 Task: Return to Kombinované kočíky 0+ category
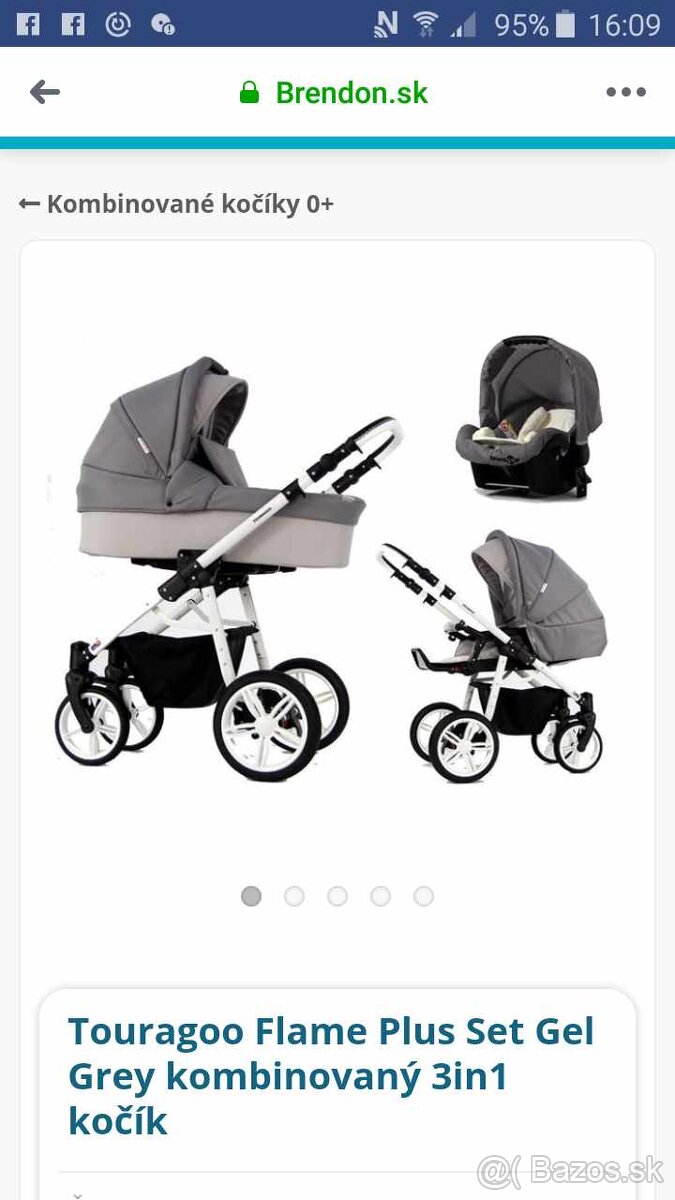pos(176,204)
